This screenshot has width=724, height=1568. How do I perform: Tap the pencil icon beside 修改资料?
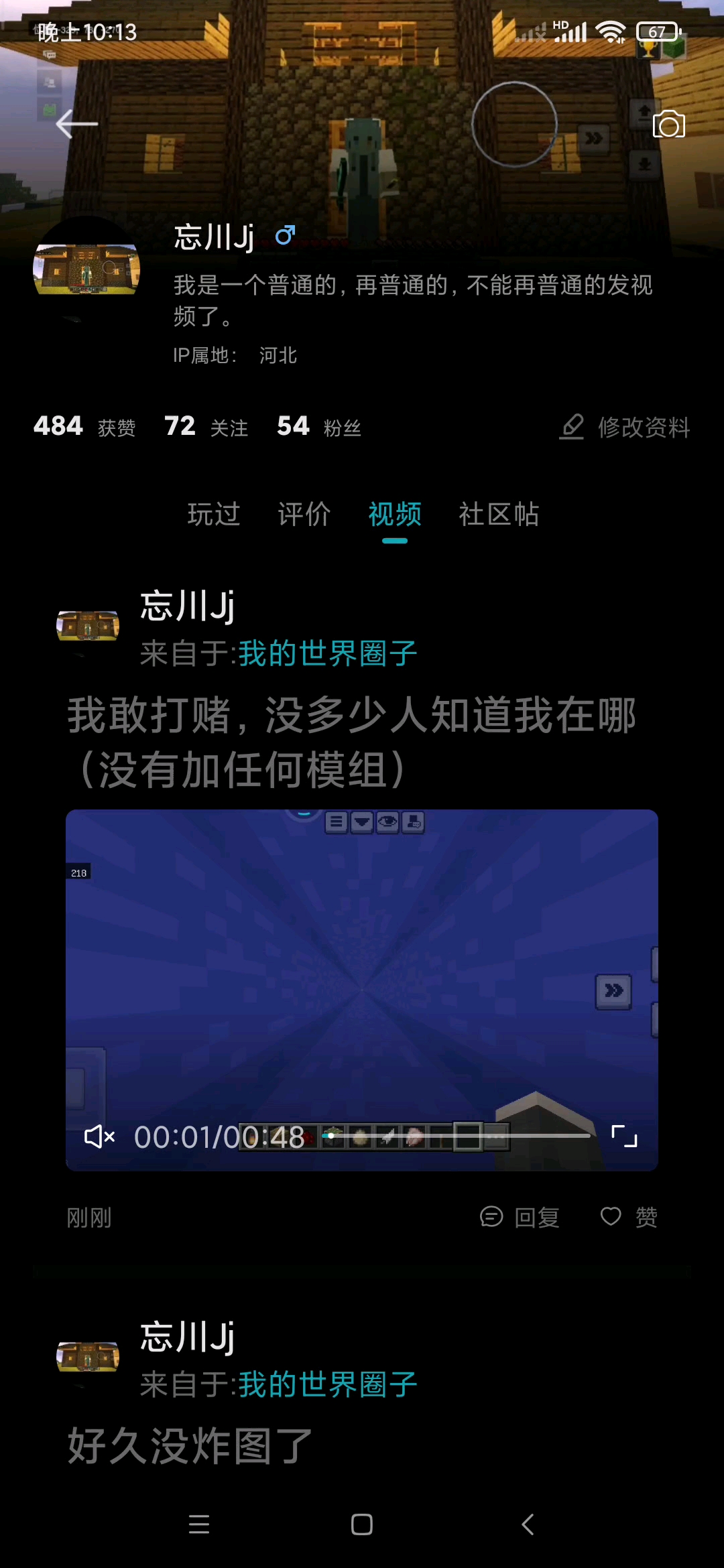click(573, 427)
